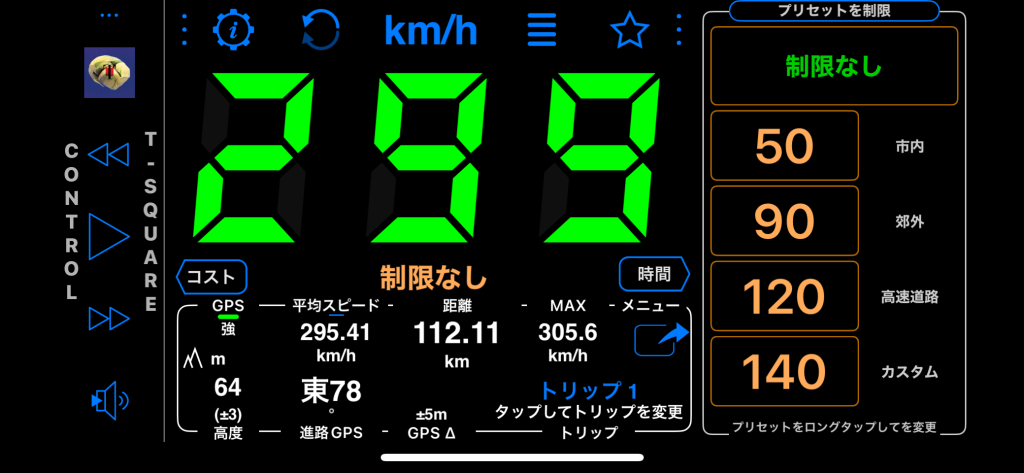Rewind to the previous track
The width and height of the screenshot is (1024, 473).
click(109, 155)
